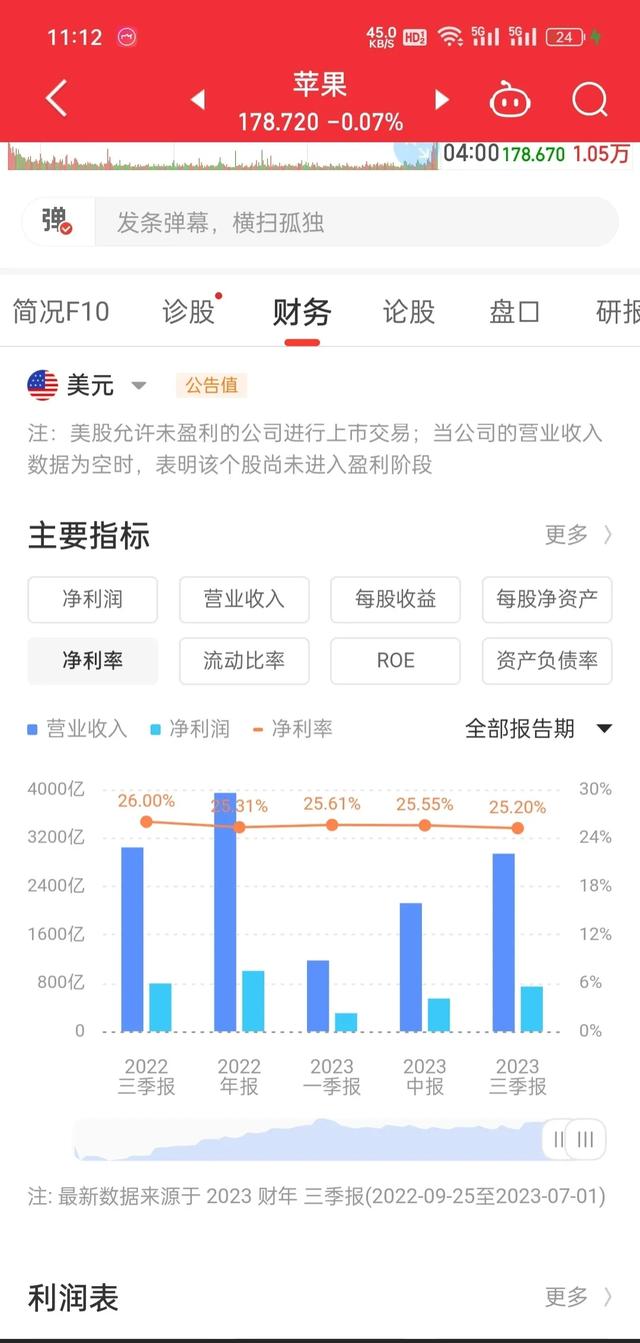Select the ROE indicator chip

click(x=395, y=661)
